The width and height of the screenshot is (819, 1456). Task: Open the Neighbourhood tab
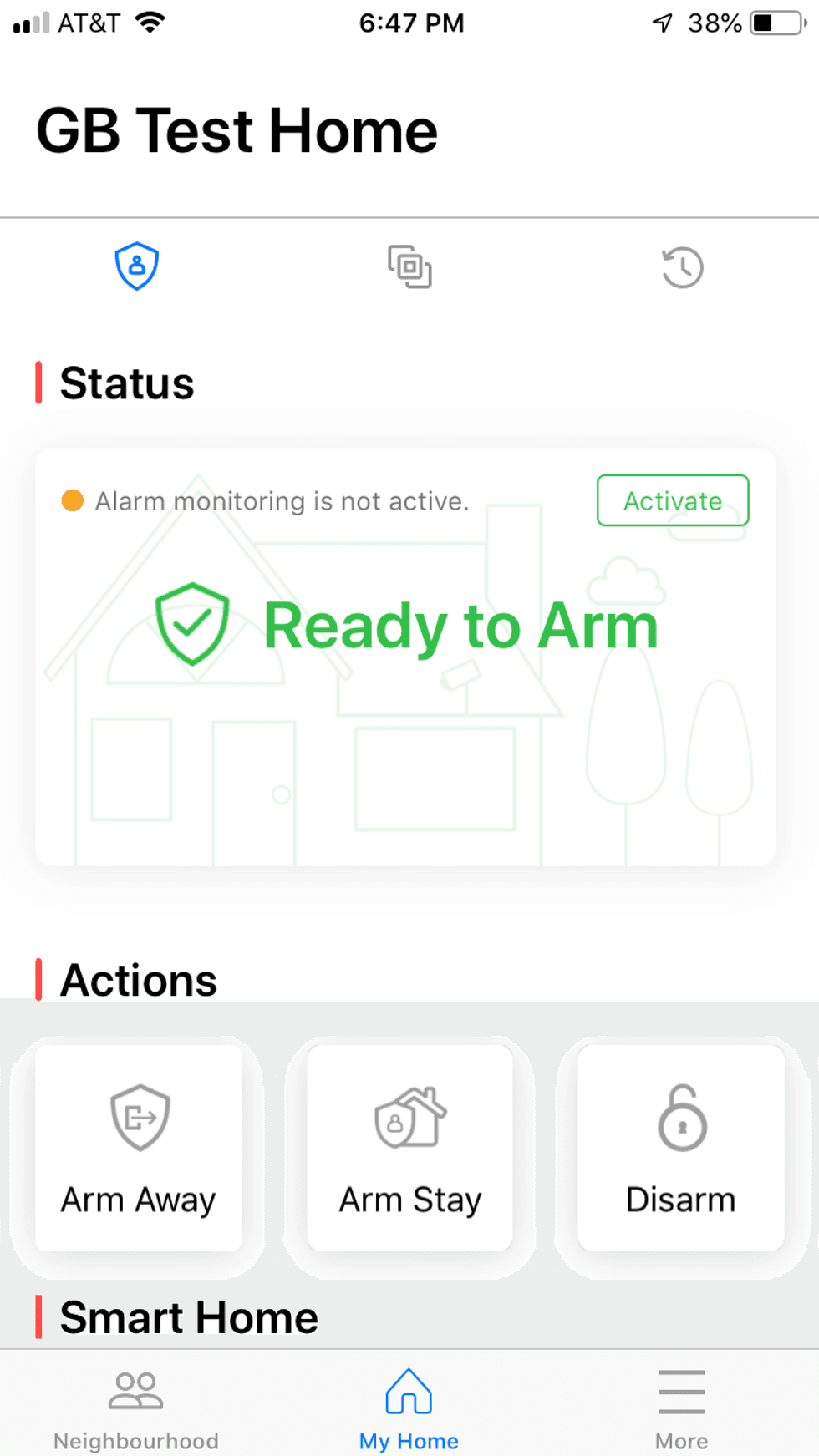point(136,1409)
